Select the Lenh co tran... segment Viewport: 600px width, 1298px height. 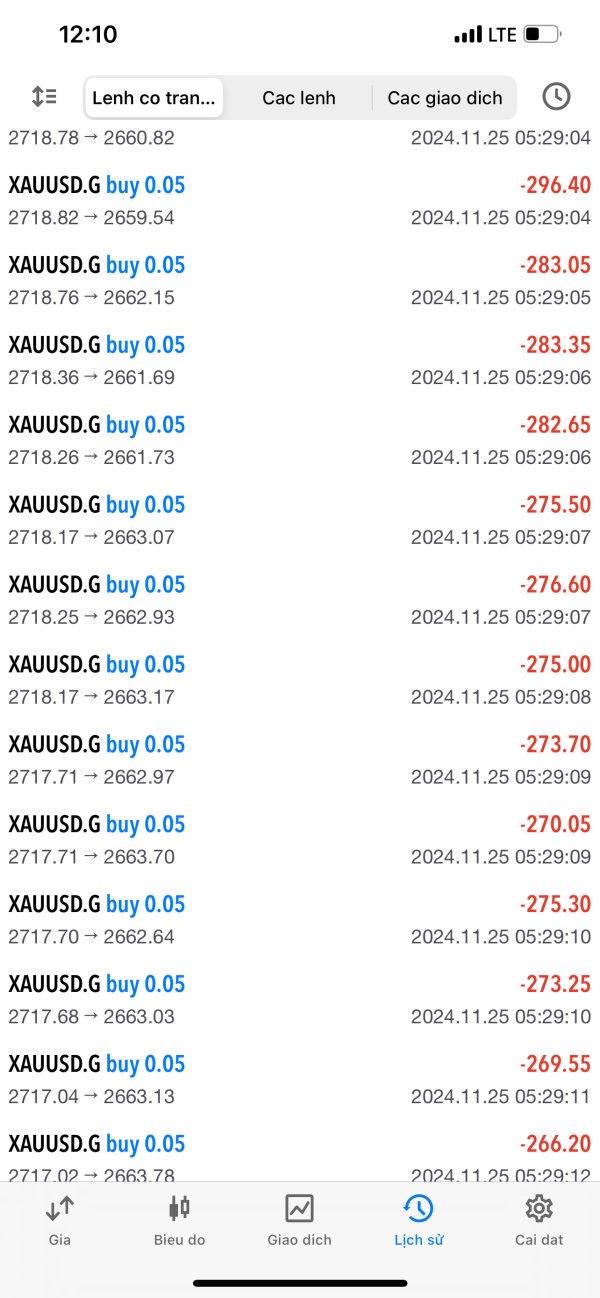click(x=154, y=98)
